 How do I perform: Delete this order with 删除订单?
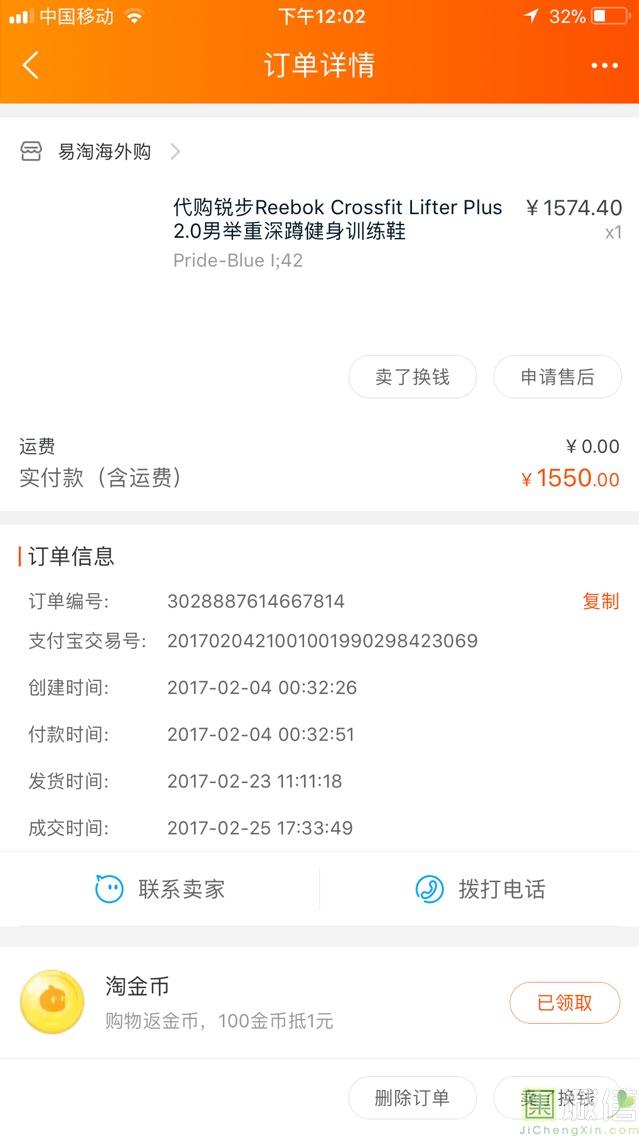coord(412,1098)
